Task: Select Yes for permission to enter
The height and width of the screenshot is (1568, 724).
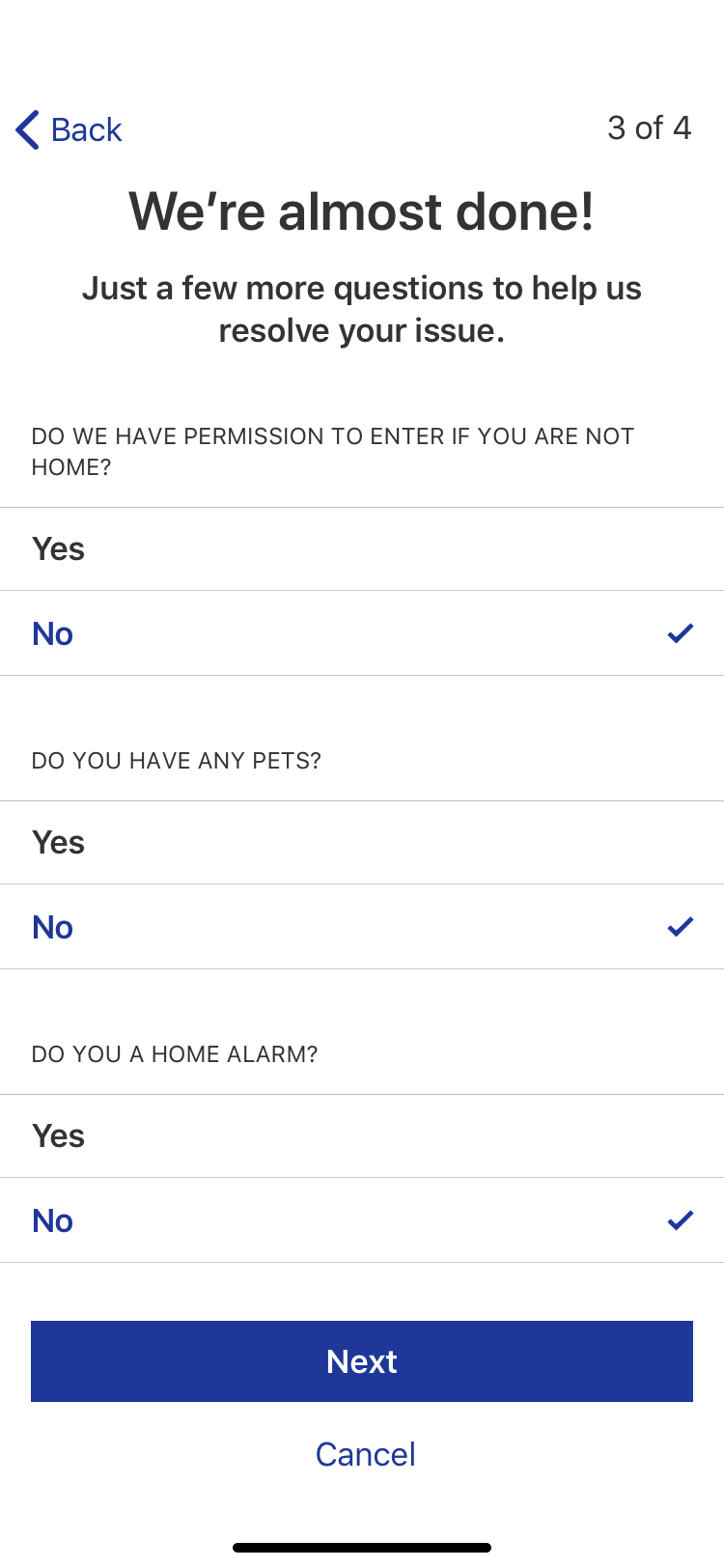Action: (x=361, y=549)
